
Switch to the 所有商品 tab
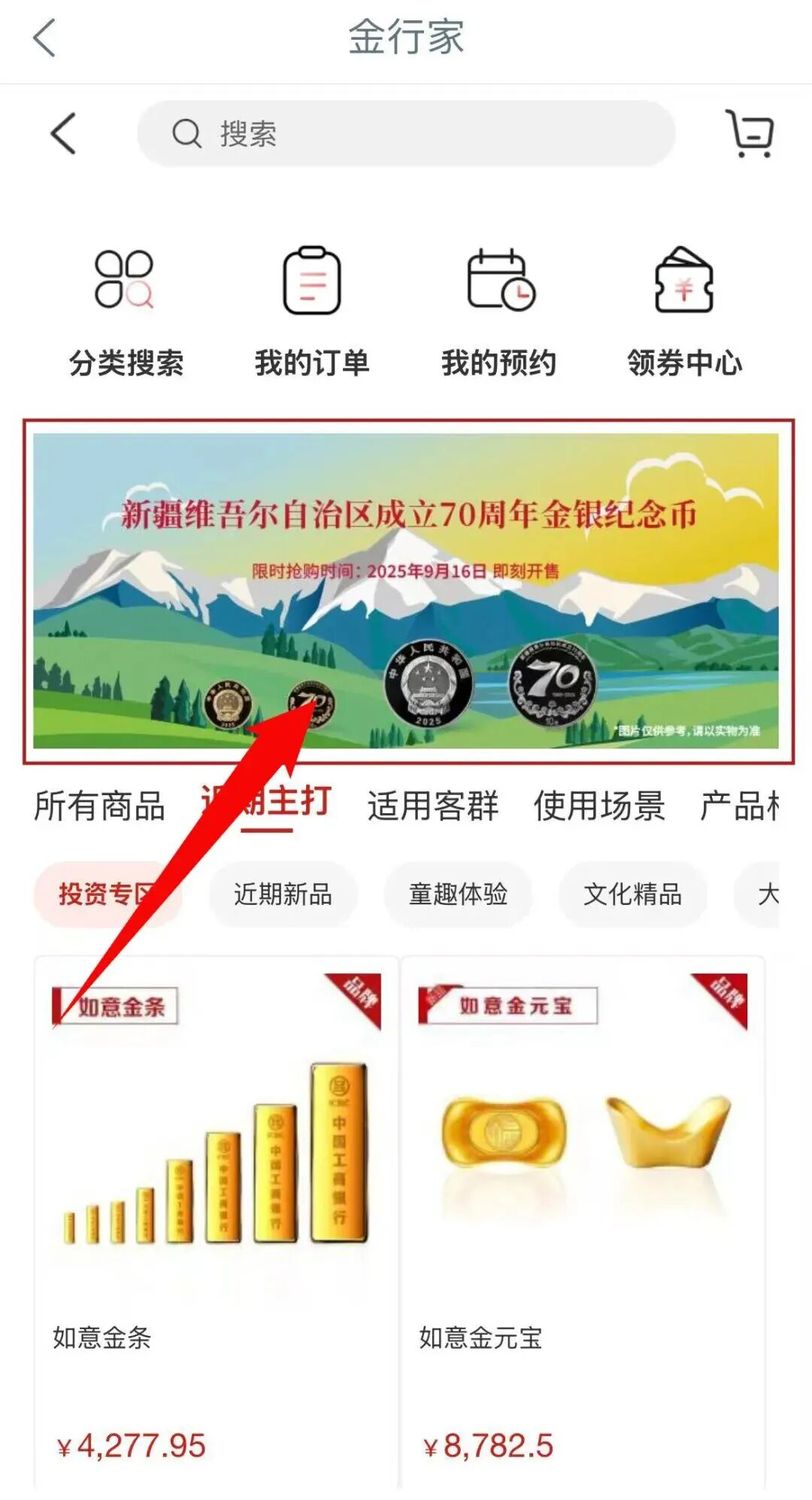(99, 805)
